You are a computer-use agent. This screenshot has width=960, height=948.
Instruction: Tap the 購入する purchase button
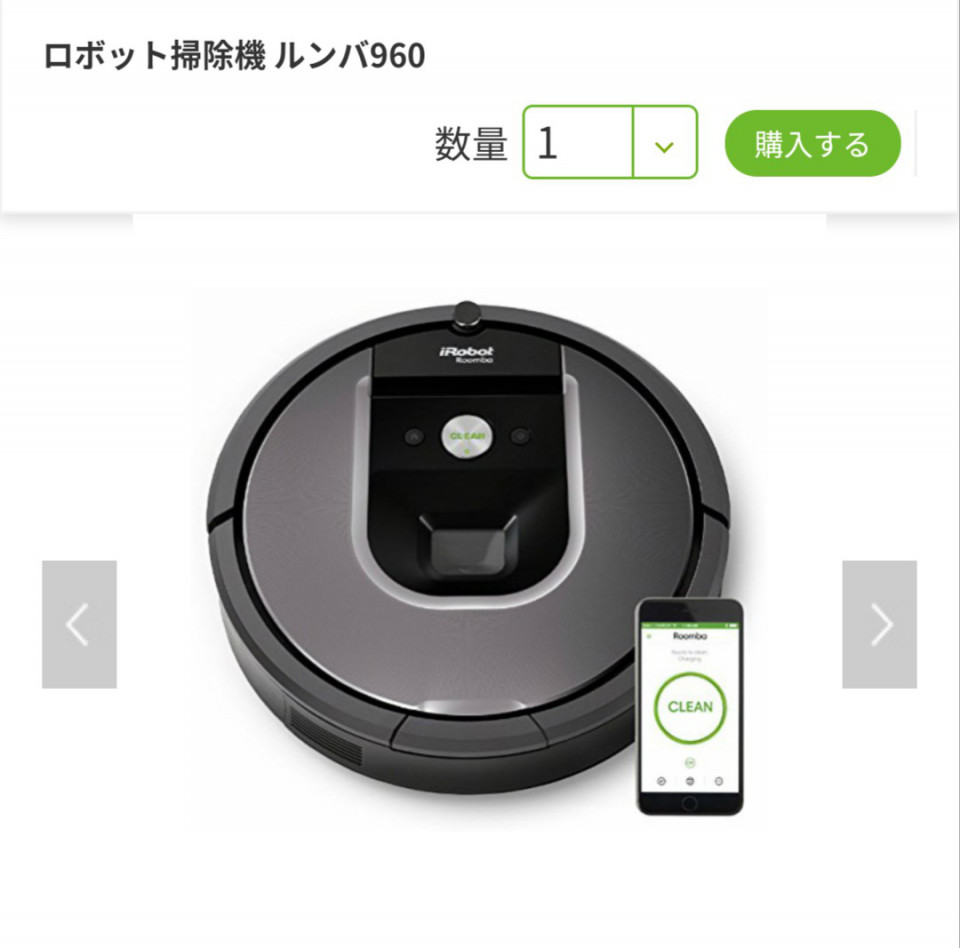(812, 144)
